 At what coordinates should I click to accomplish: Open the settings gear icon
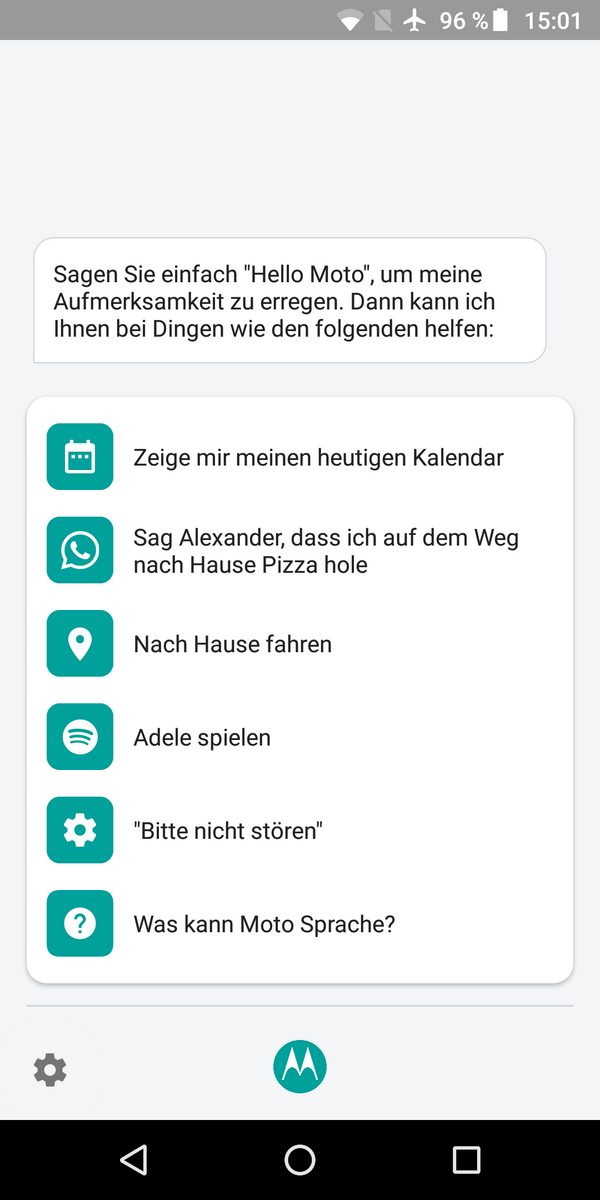click(x=50, y=1070)
